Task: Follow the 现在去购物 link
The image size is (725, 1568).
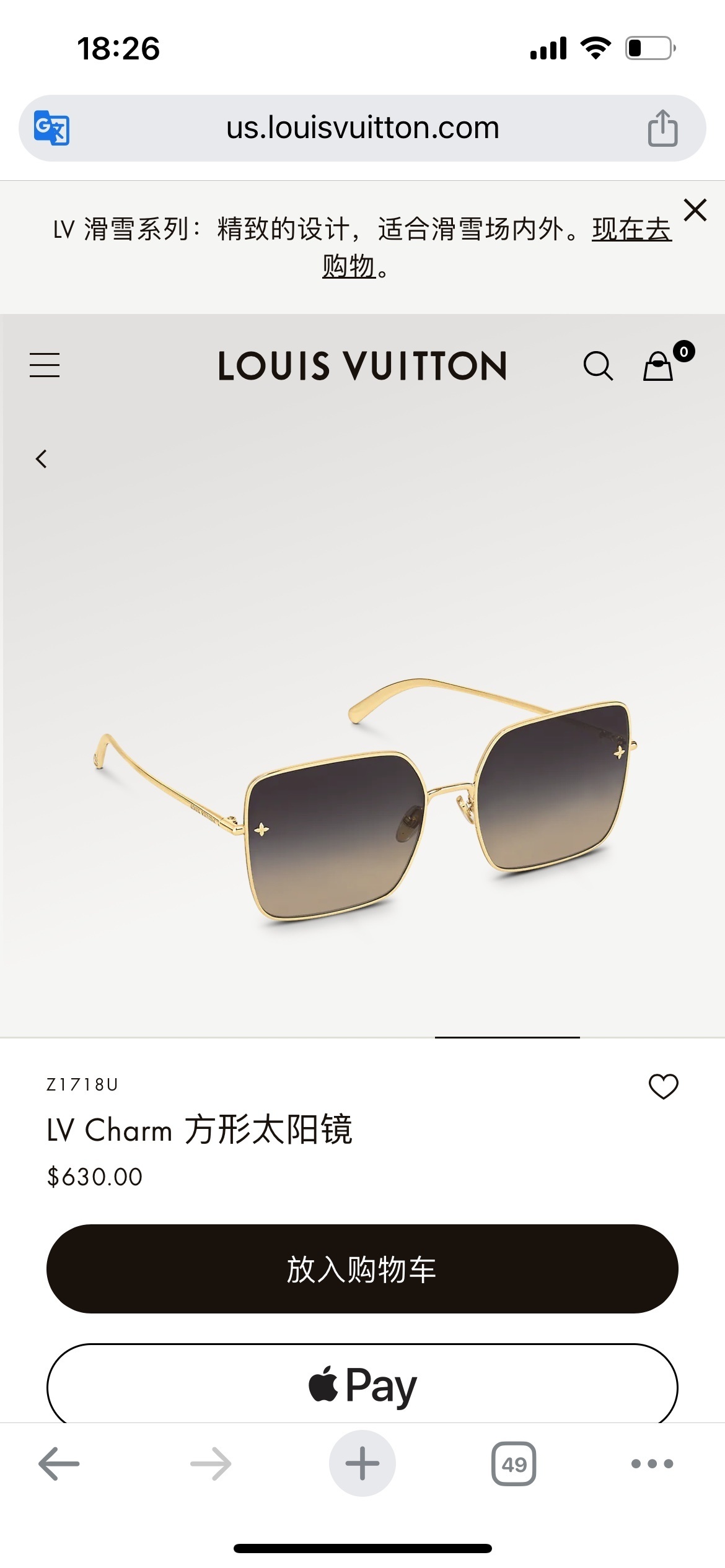Action: pyautogui.click(x=631, y=230)
